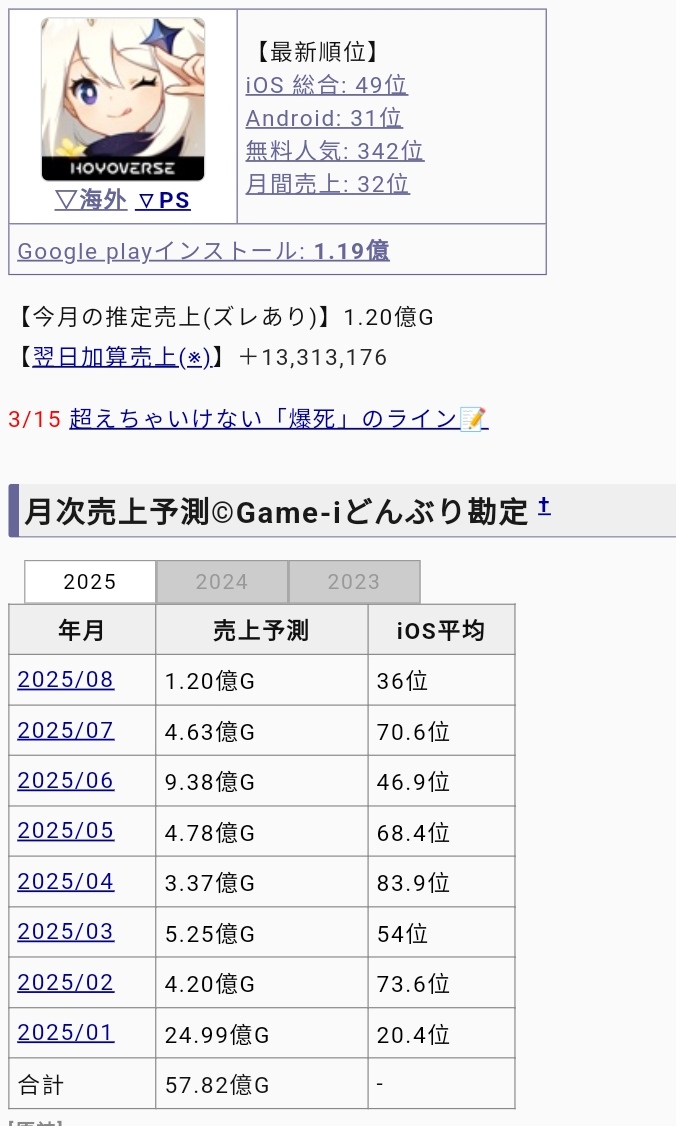676x1126 pixels.
Task: Tap the ▽PS link
Action: [x=163, y=200]
